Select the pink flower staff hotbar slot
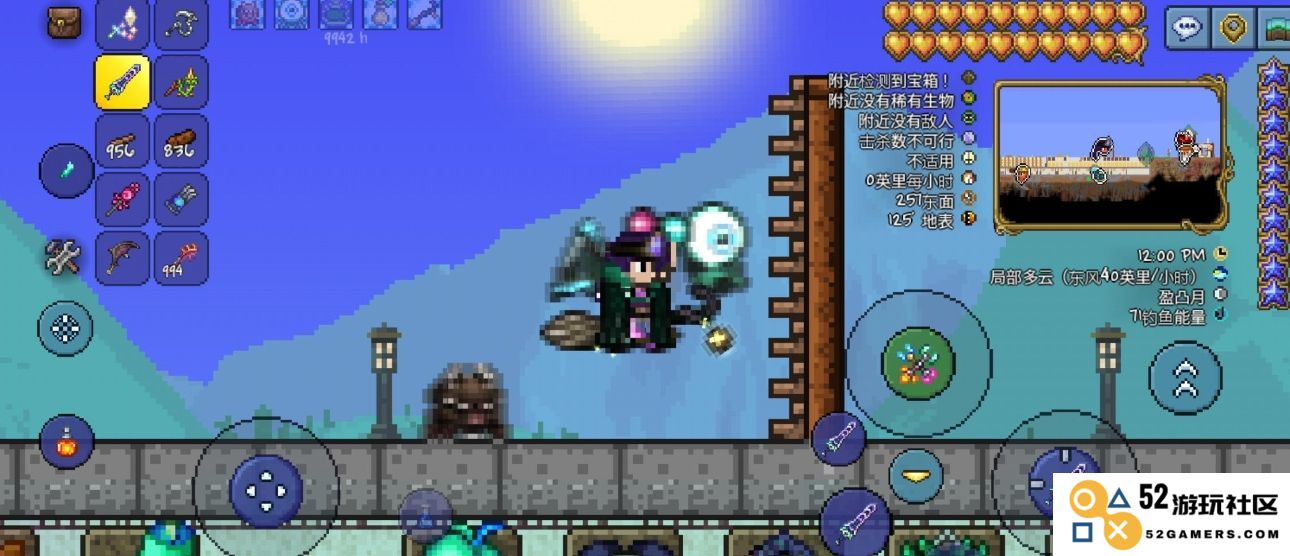The width and height of the screenshot is (1290, 556). pos(122,200)
